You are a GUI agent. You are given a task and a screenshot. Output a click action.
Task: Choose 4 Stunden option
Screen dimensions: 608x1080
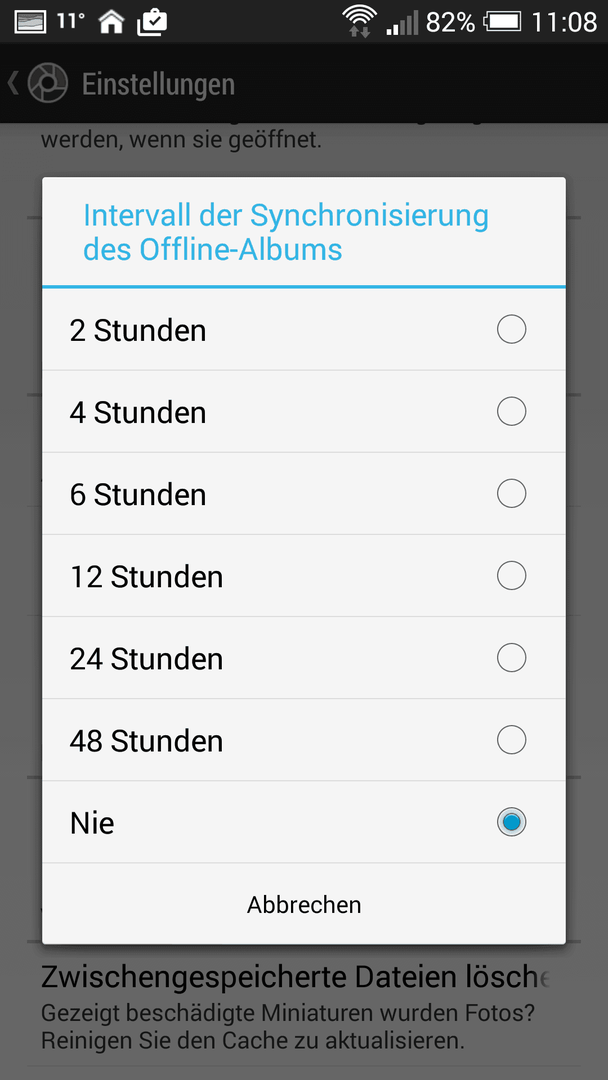pos(304,412)
